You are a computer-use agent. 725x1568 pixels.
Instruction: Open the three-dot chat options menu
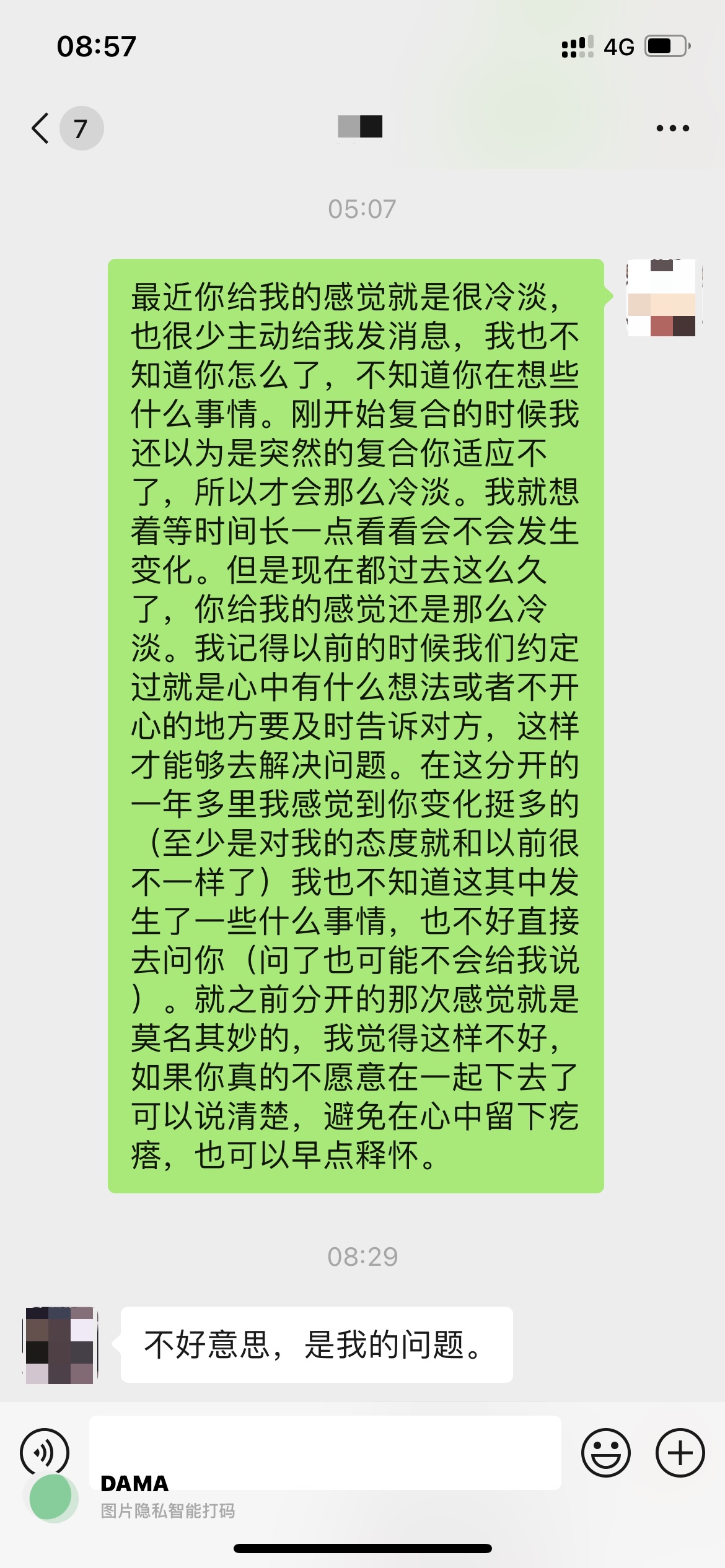[672, 128]
